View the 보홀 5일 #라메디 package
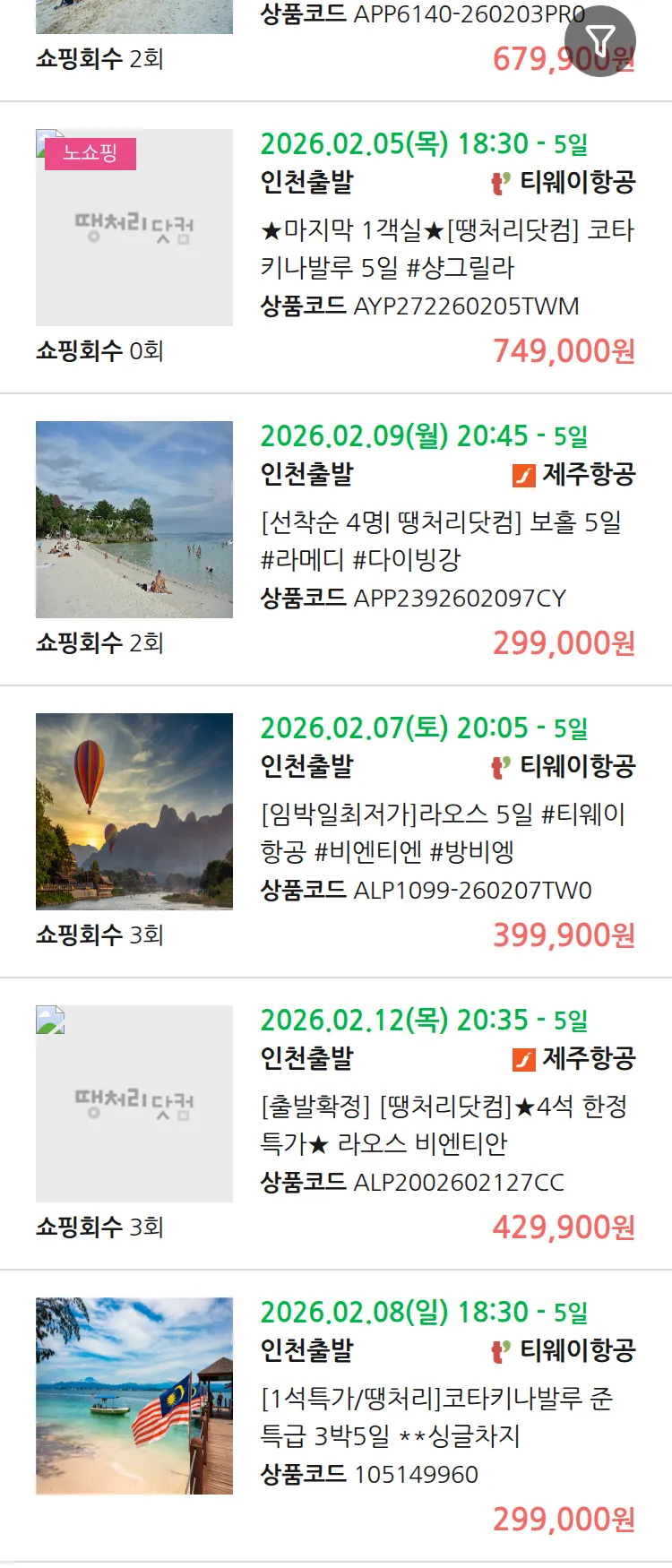672x1568 pixels. click(441, 541)
